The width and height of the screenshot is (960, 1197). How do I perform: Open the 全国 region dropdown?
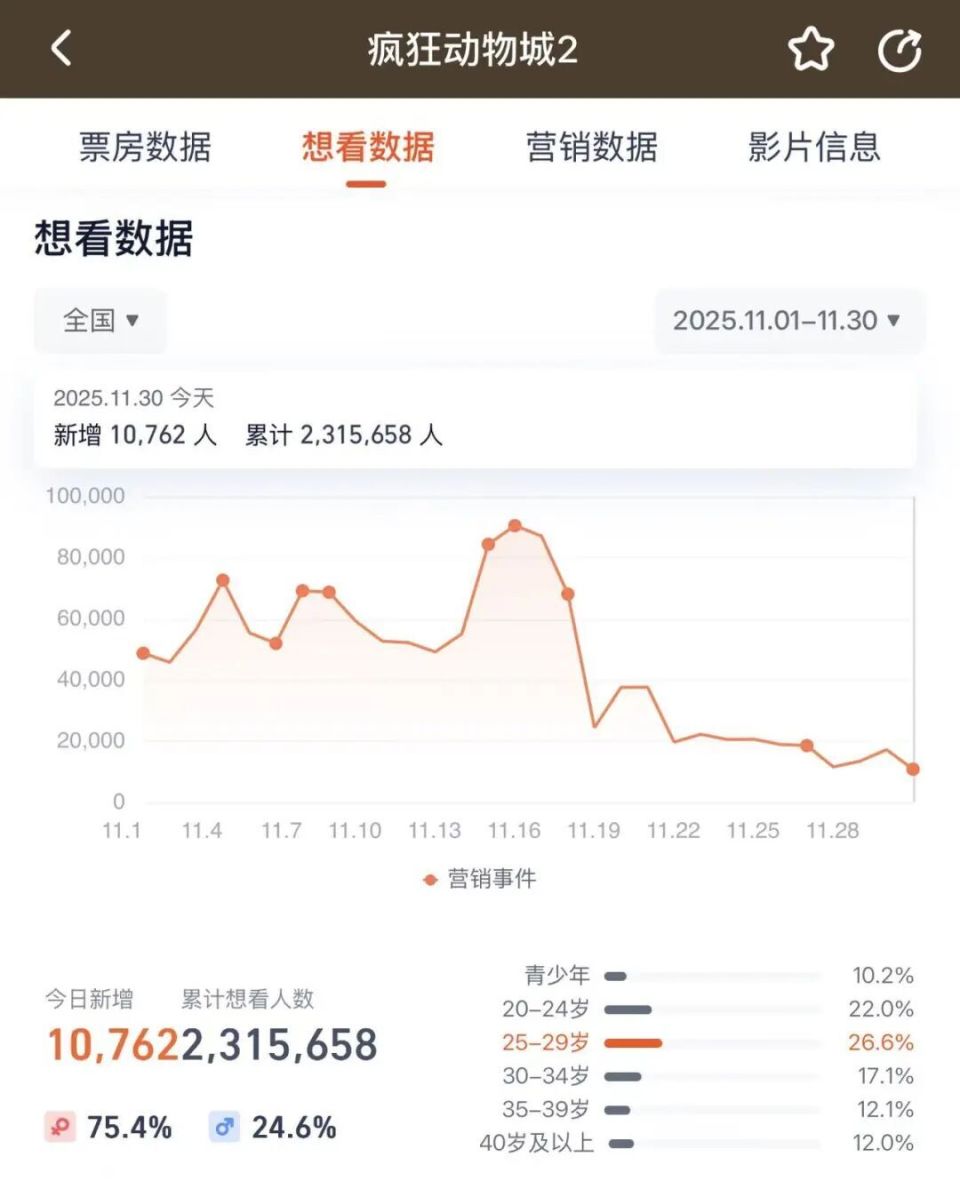click(99, 321)
